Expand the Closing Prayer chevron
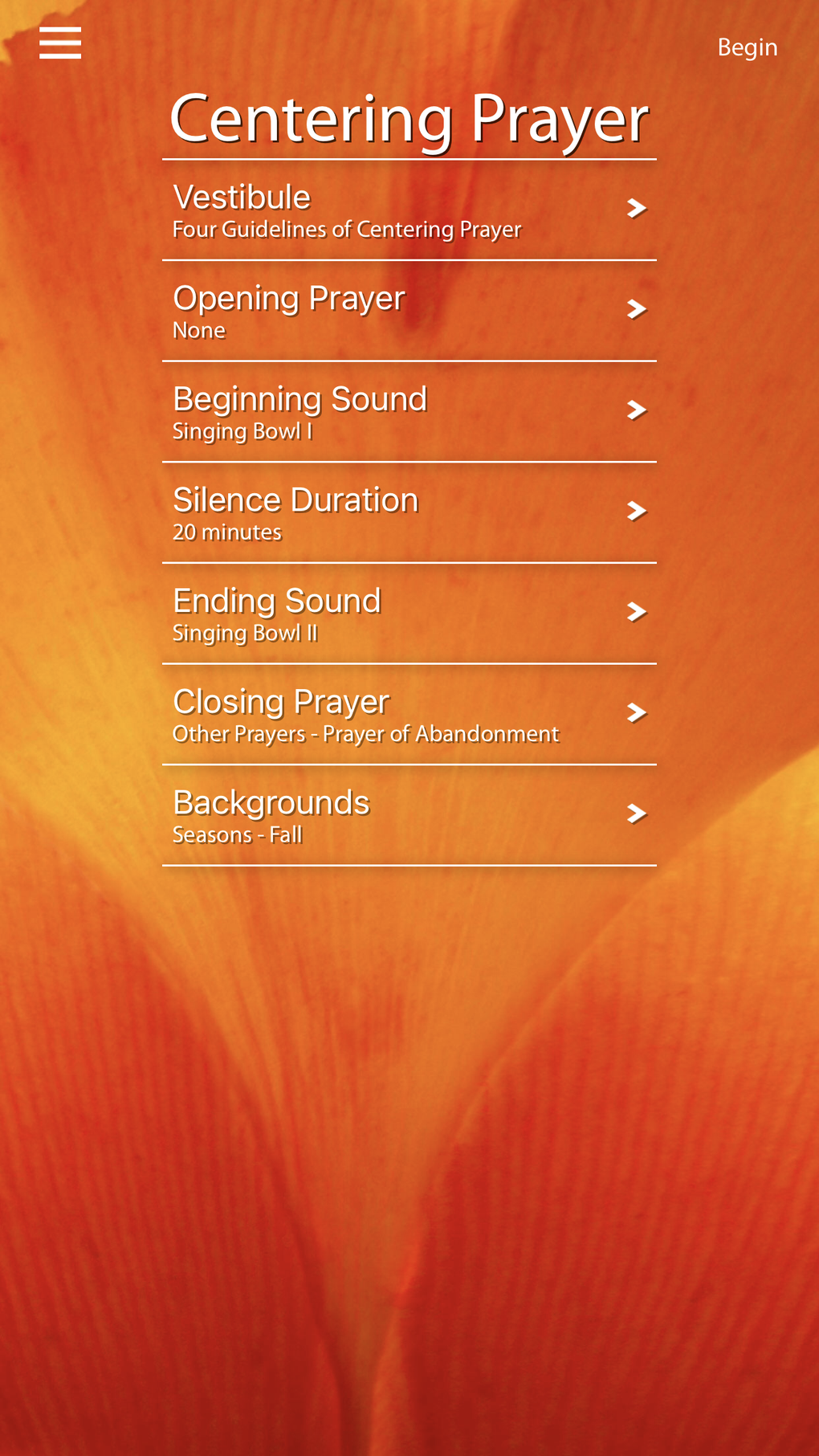 tap(635, 712)
